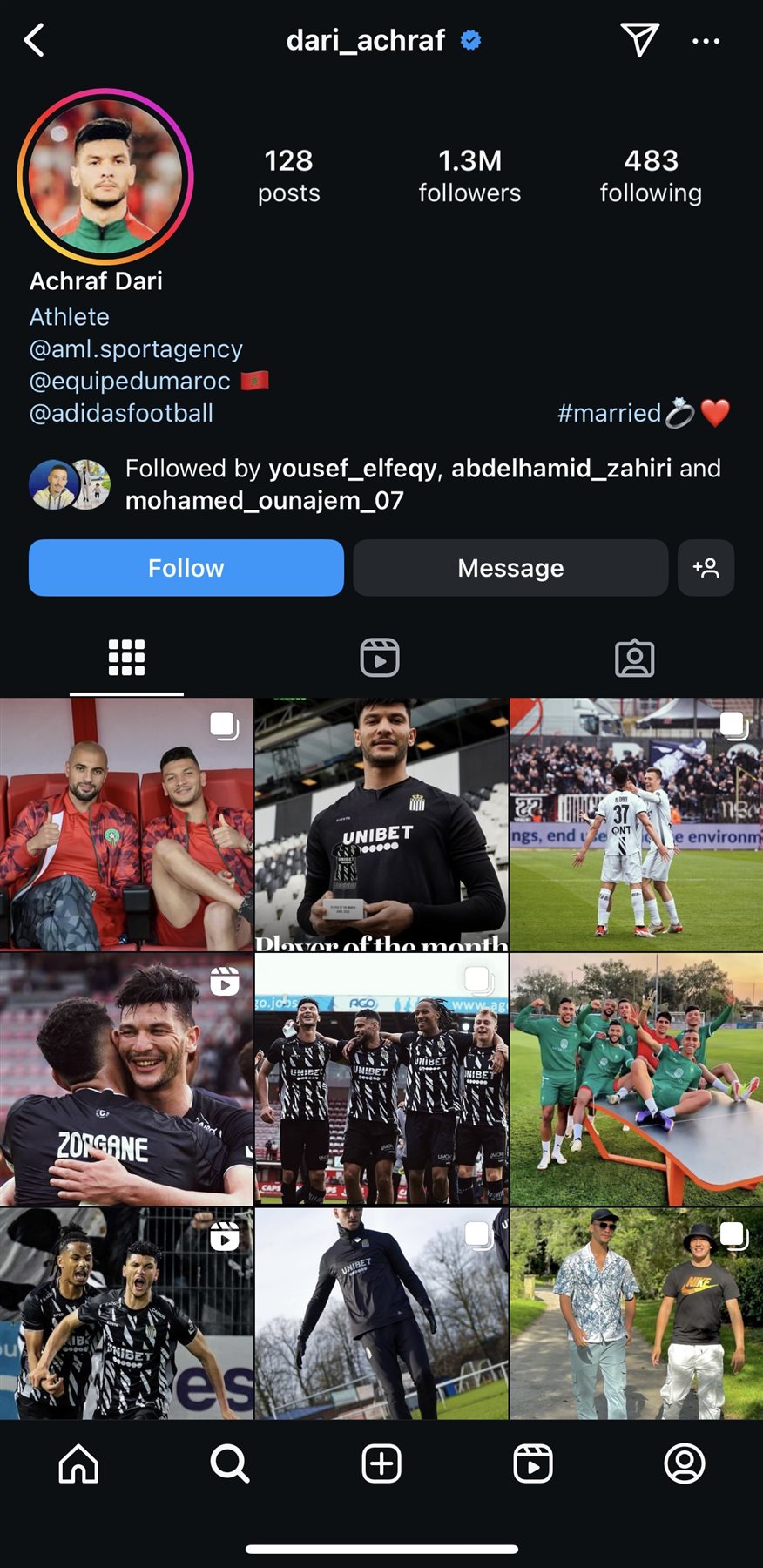View the story from the profile picture
763x1568 pixels.
coord(105,177)
